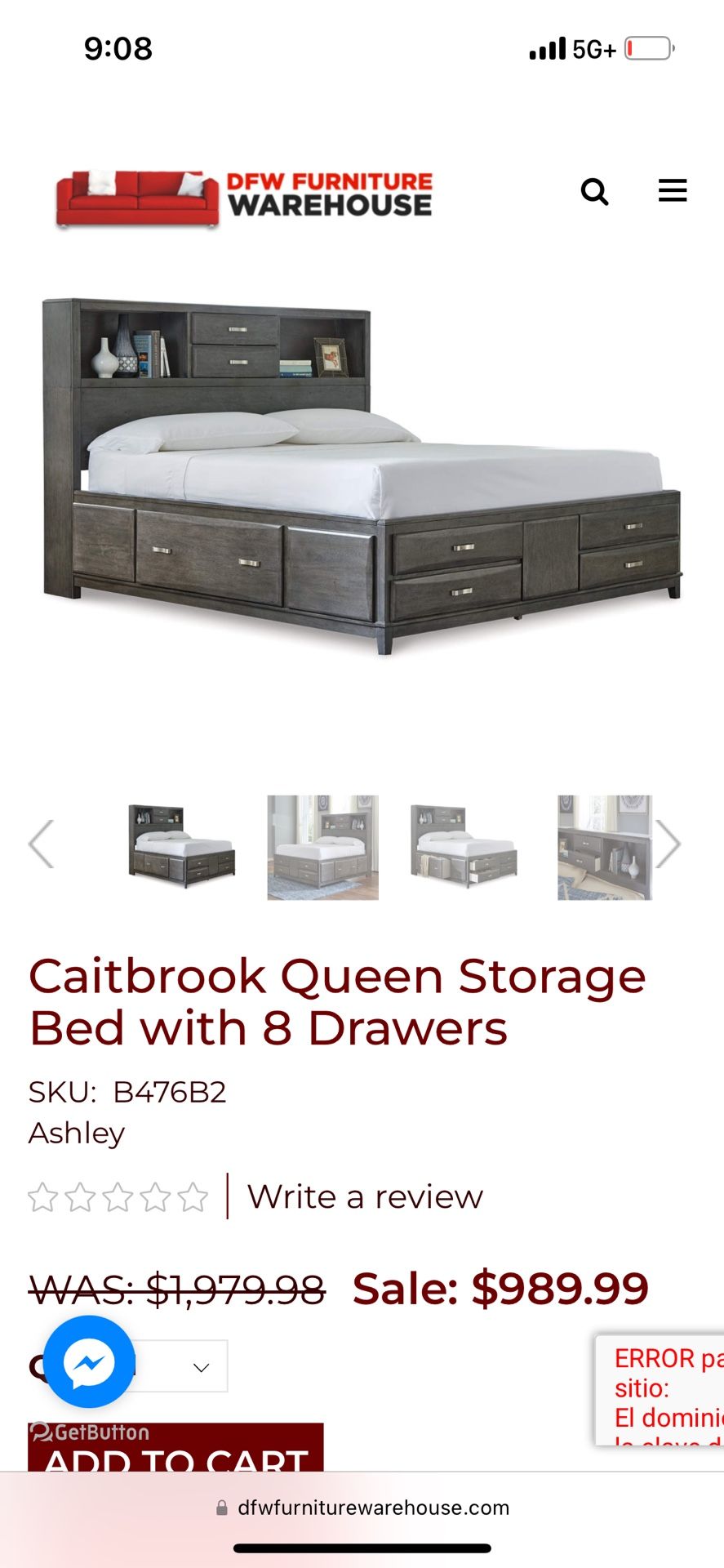Select the second thumbnail showing bedroom scene
Image resolution: width=724 pixels, height=1568 pixels.
point(322,848)
